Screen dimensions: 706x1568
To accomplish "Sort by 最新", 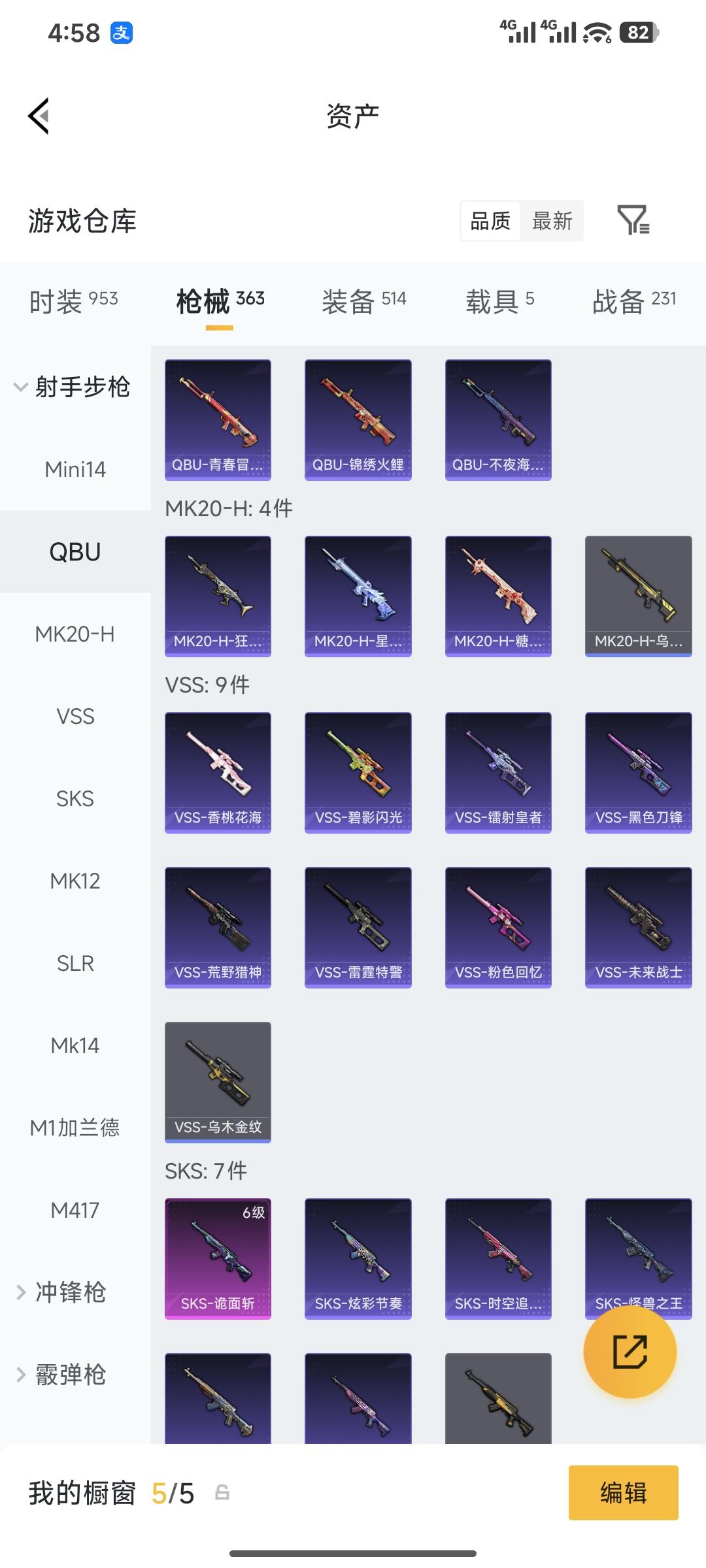I will [552, 221].
